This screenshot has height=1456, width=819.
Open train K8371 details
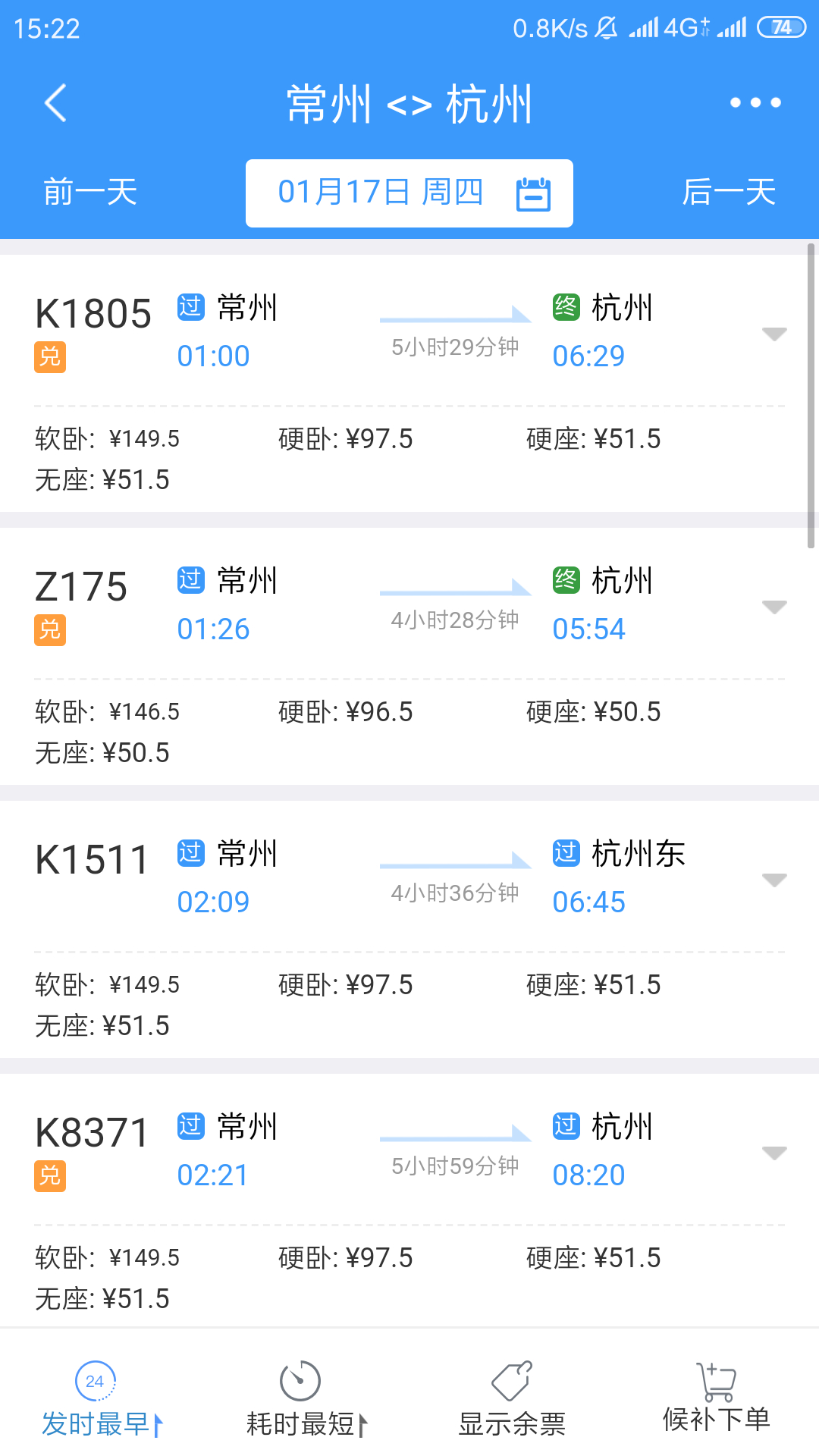tap(409, 1200)
